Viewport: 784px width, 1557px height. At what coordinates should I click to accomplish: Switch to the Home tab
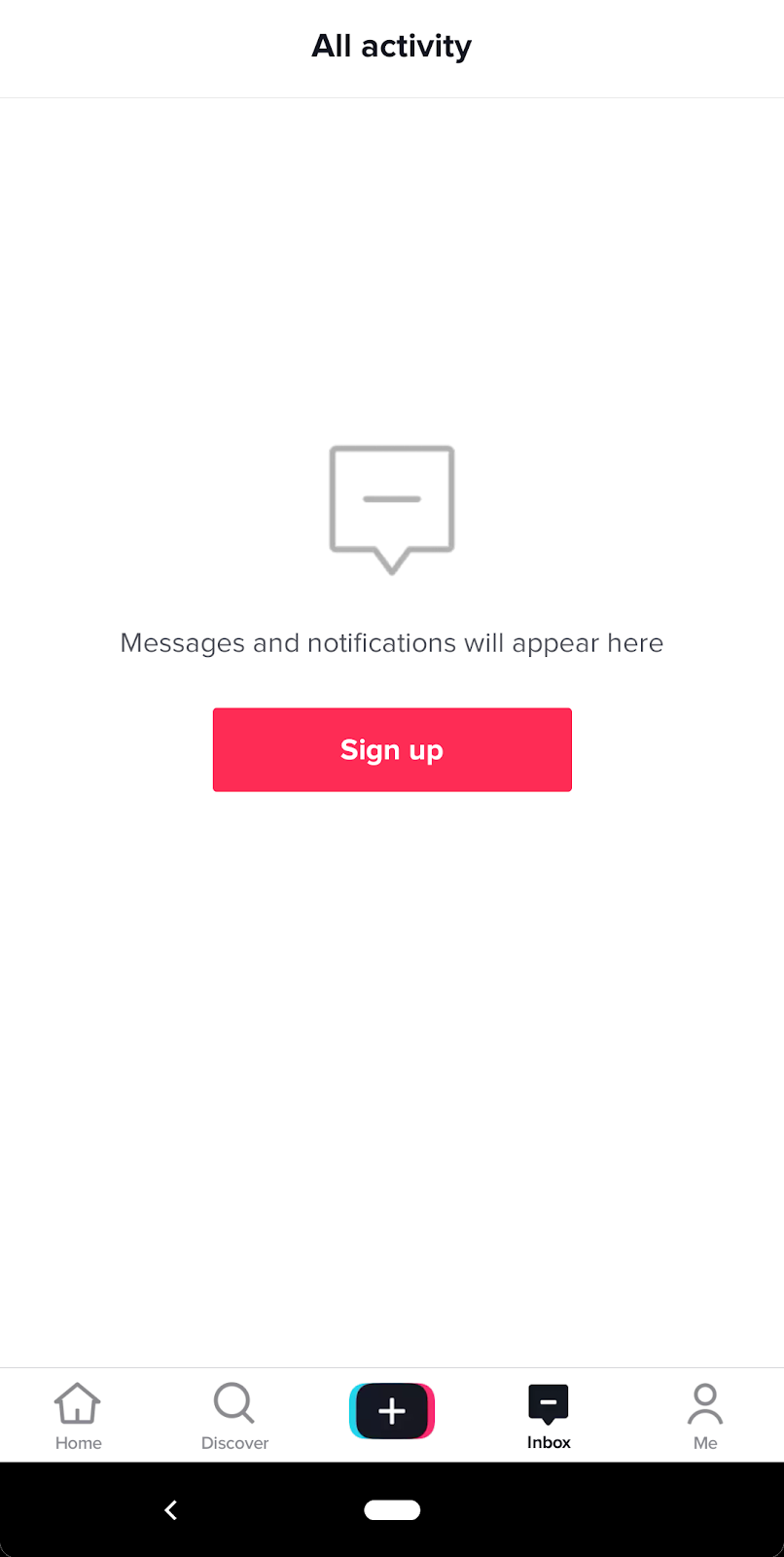[x=78, y=1416]
